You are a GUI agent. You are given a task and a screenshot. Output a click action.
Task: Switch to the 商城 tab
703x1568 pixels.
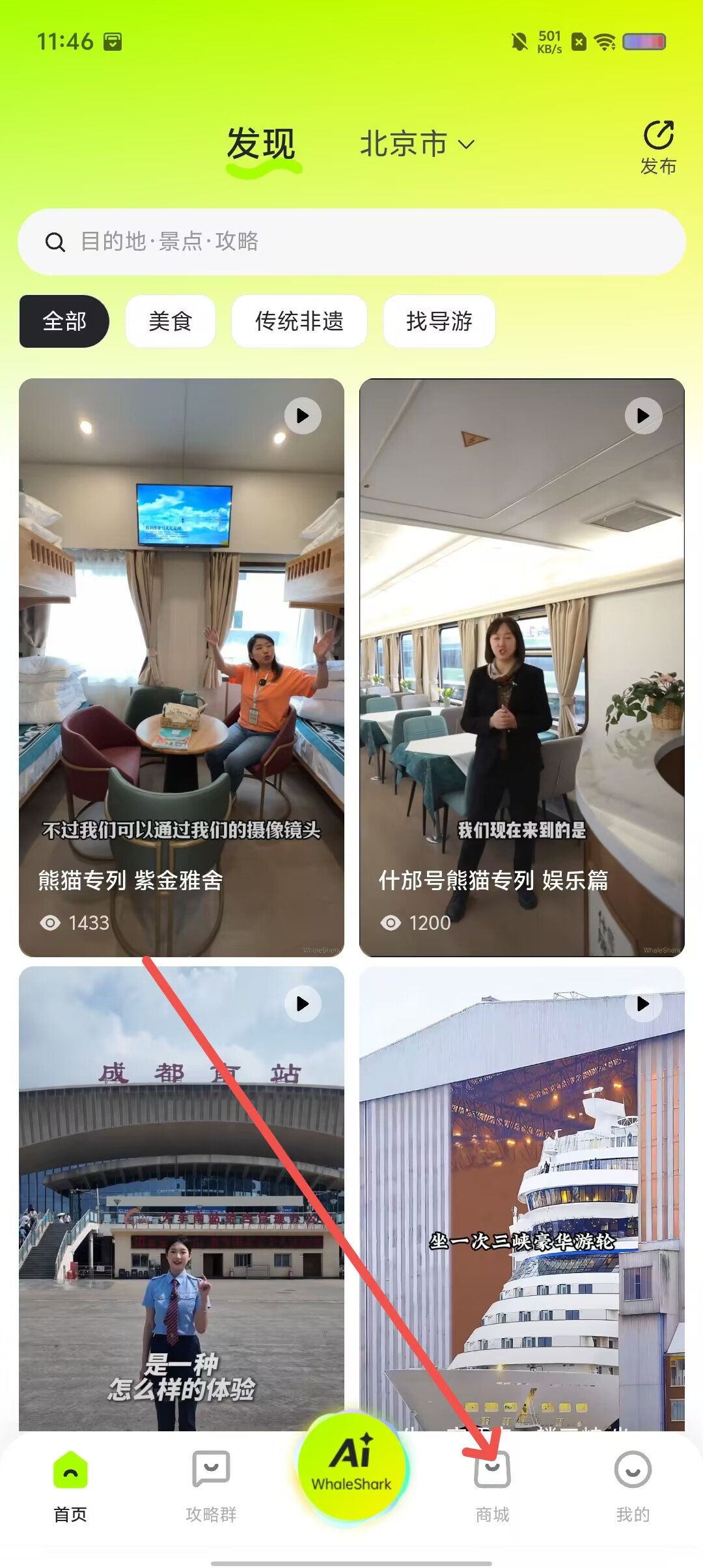(492, 1486)
